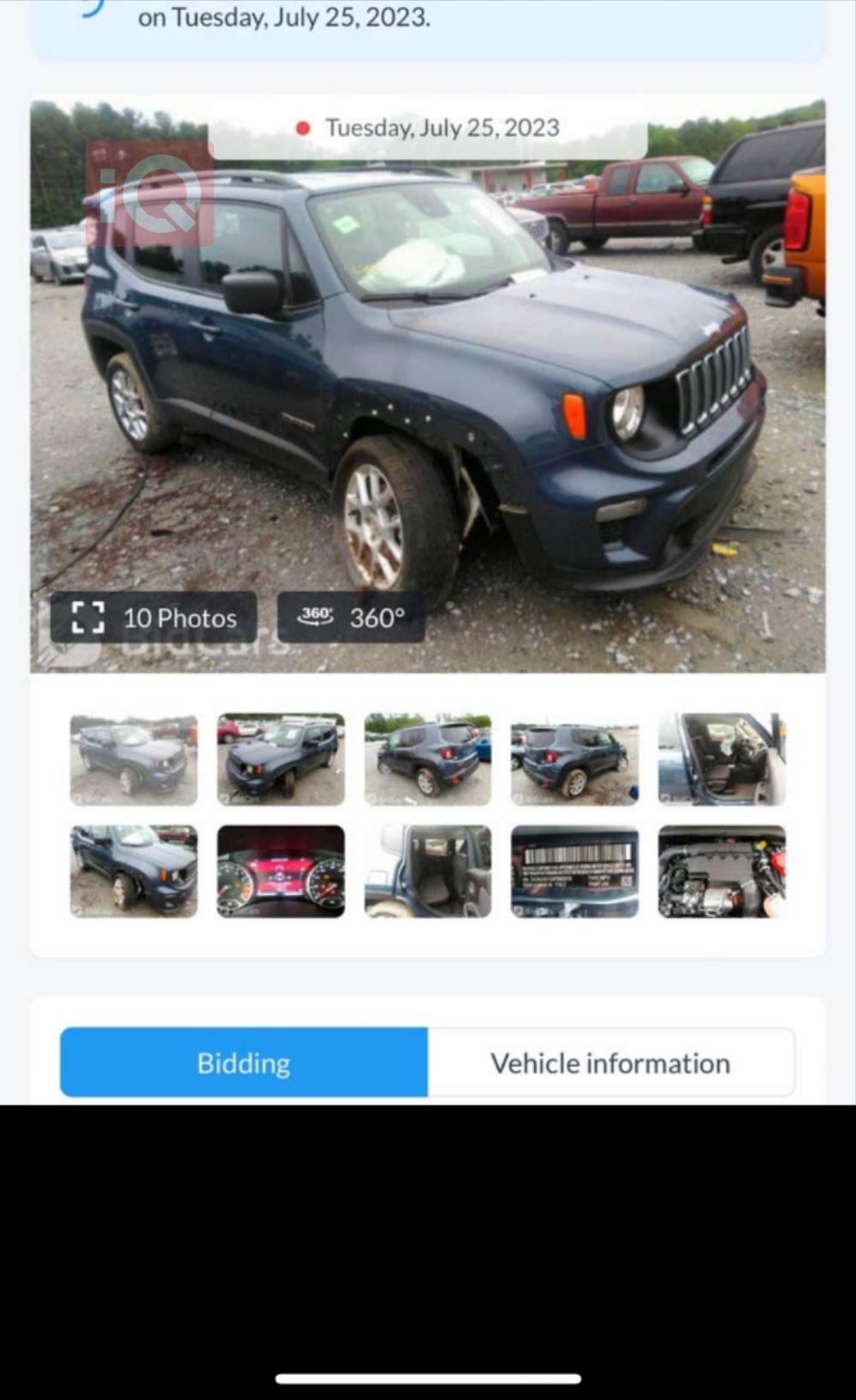View the dashboard gauges thumbnail
This screenshot has width=856, height=1400.
coord(281,872)
